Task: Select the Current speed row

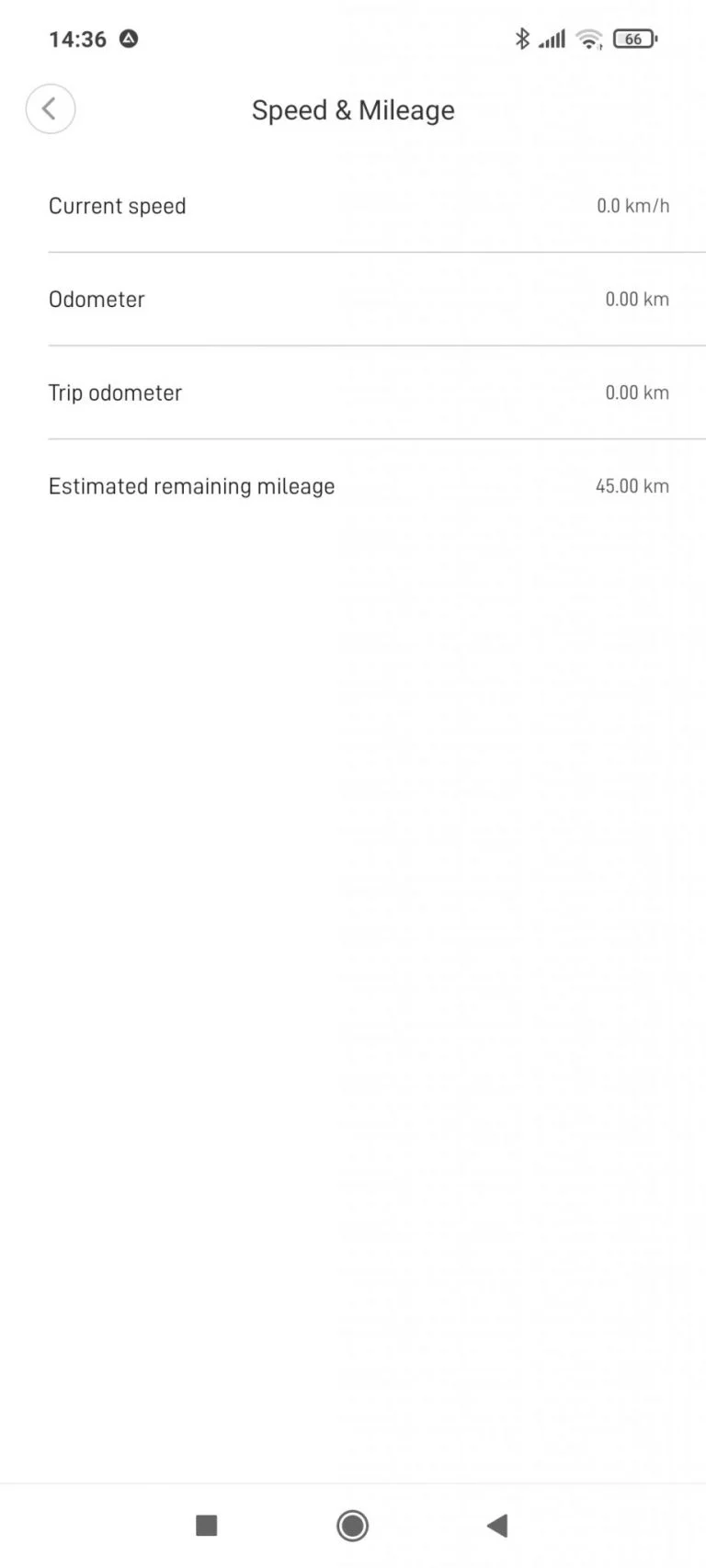Action: (x=353, y=206)
